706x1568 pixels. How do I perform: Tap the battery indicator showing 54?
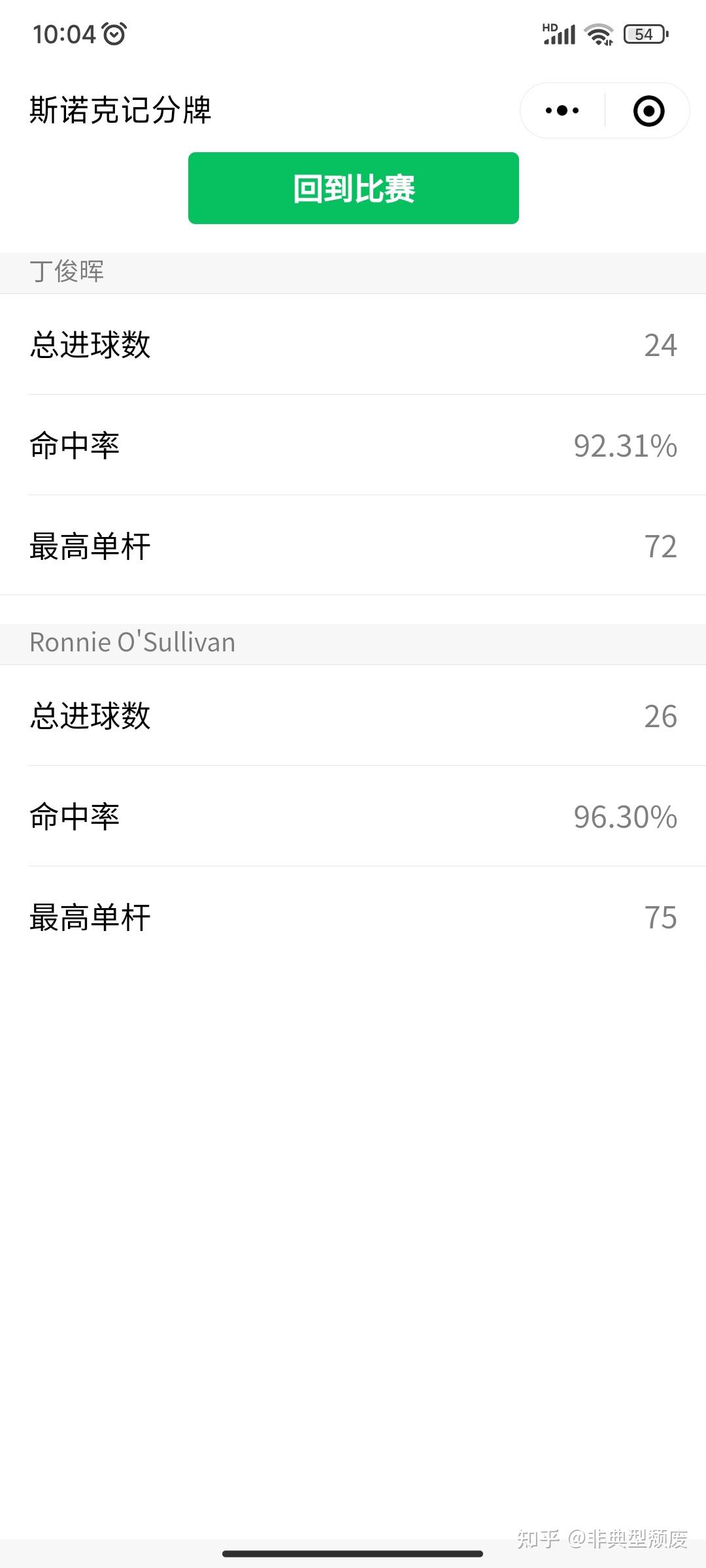644,33
